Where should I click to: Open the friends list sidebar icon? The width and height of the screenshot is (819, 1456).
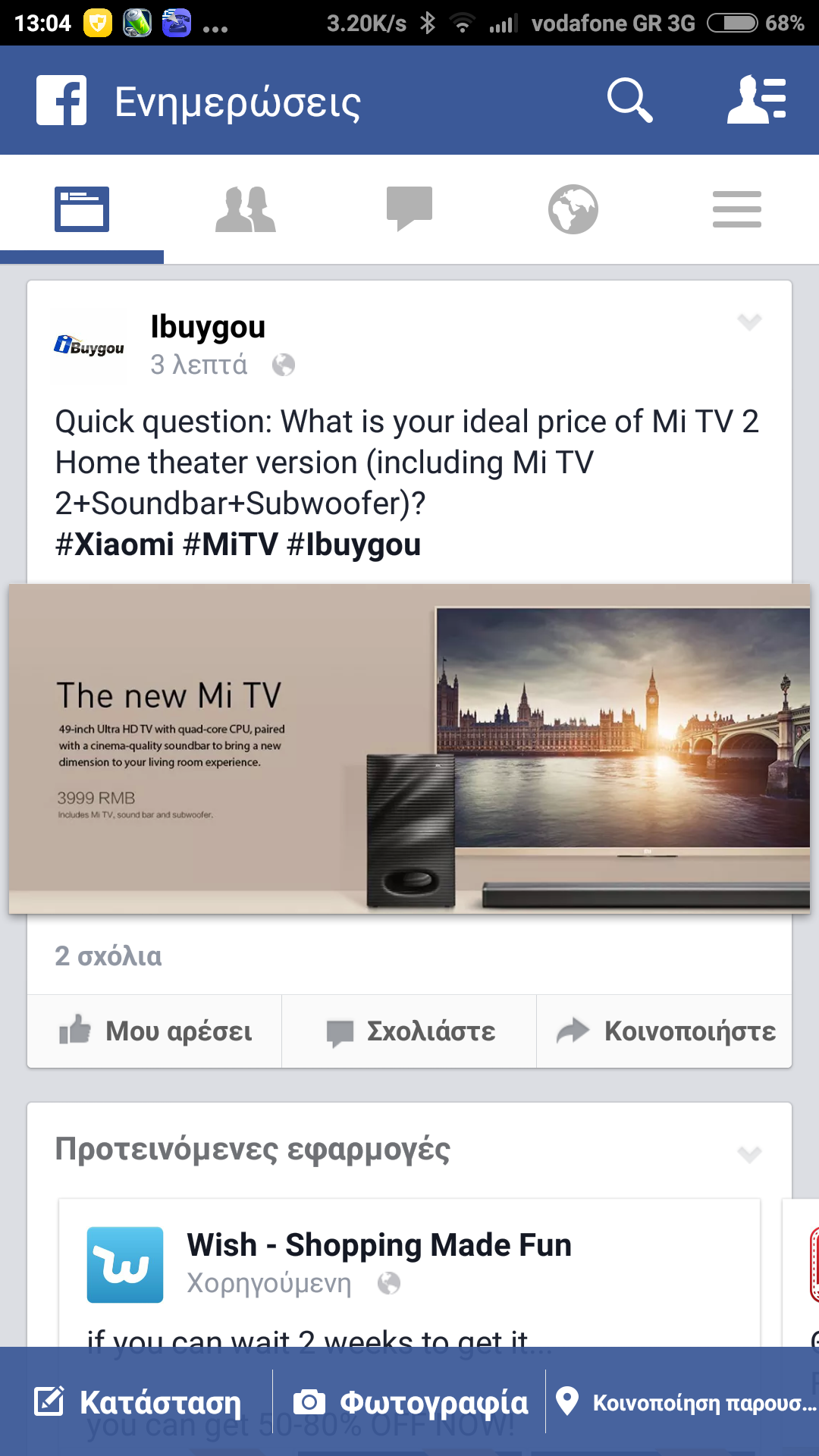click(x=756, y=100)
